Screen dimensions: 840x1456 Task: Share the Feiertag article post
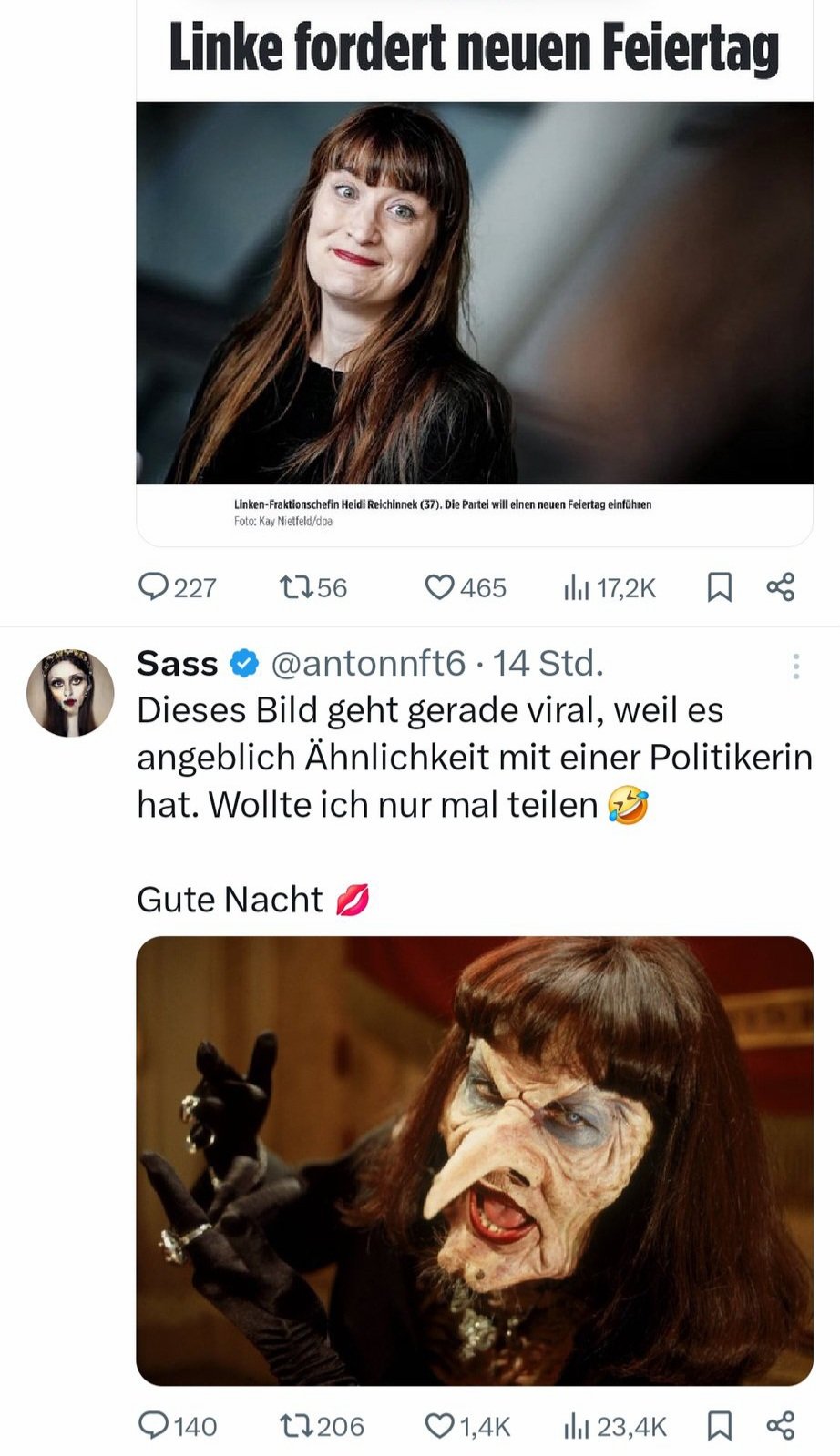click(781, 587)
